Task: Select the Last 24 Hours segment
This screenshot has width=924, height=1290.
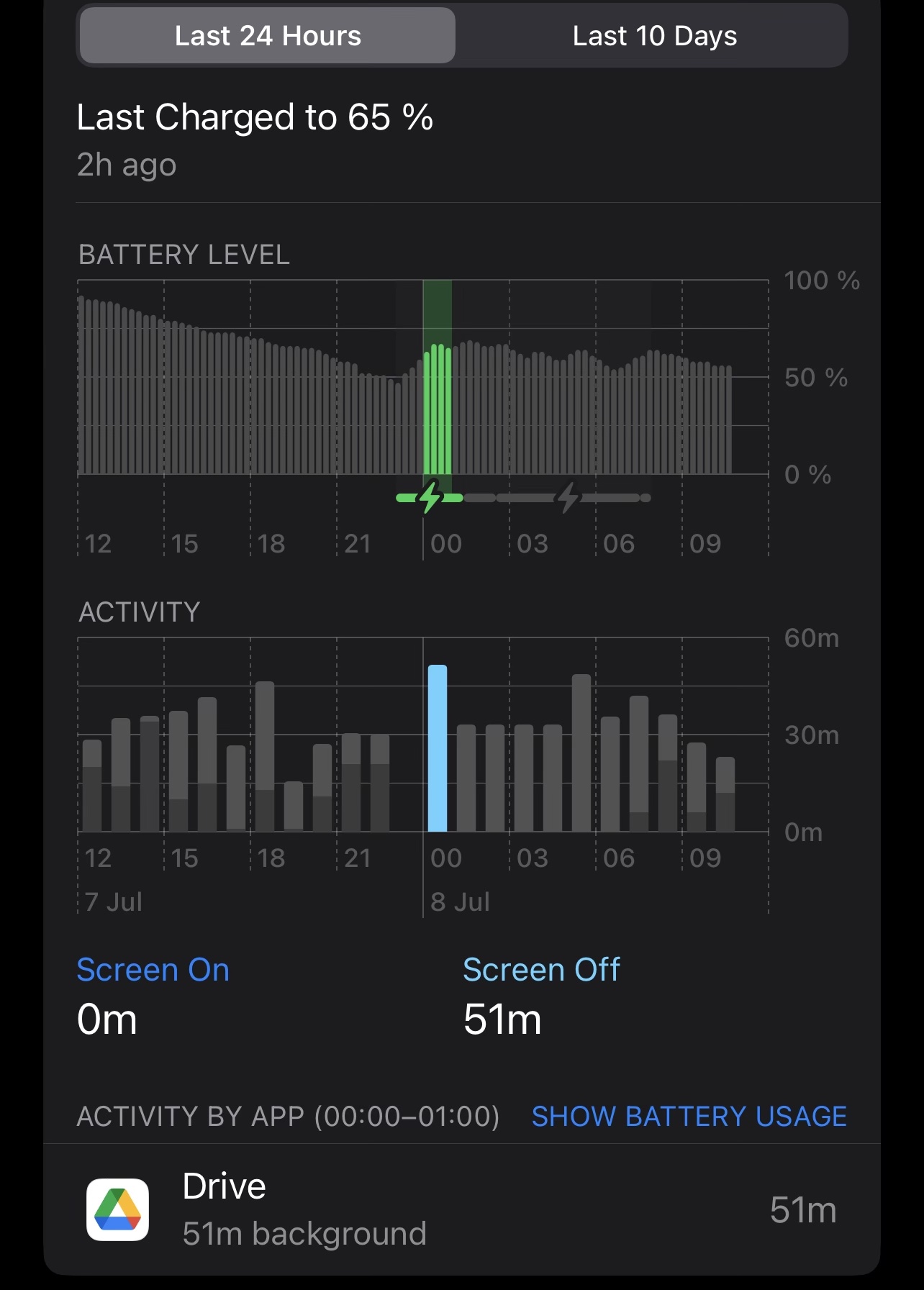Action: [268, 36]
